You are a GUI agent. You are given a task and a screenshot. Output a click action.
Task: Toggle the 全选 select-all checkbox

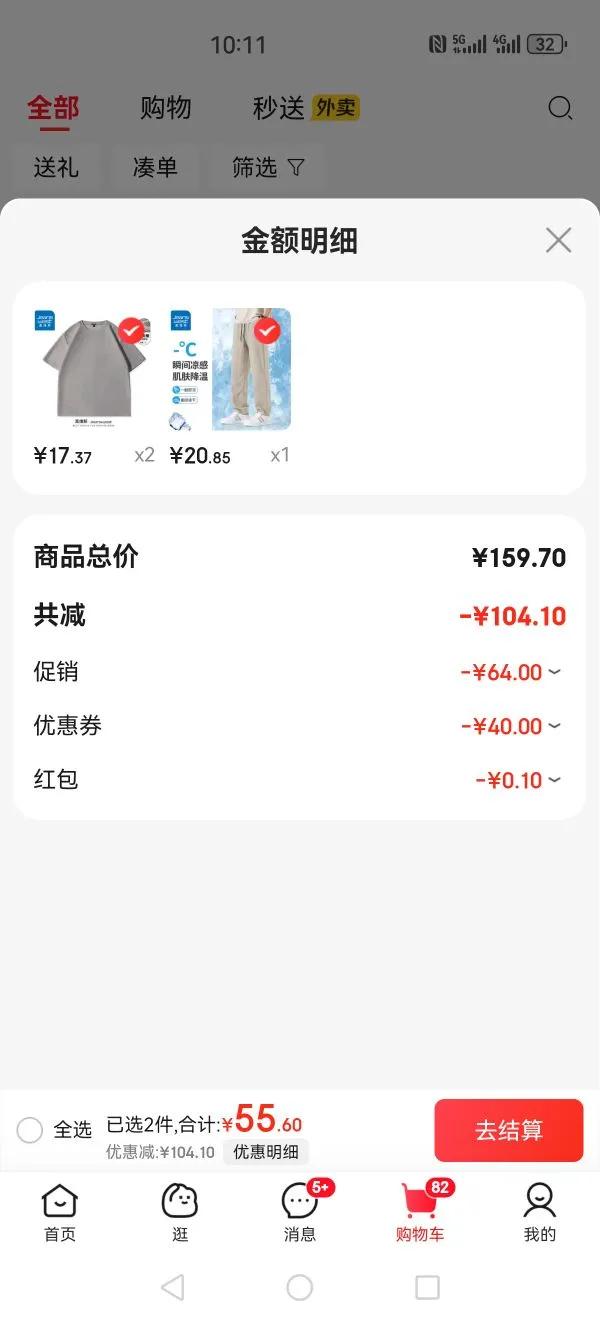30,1130
